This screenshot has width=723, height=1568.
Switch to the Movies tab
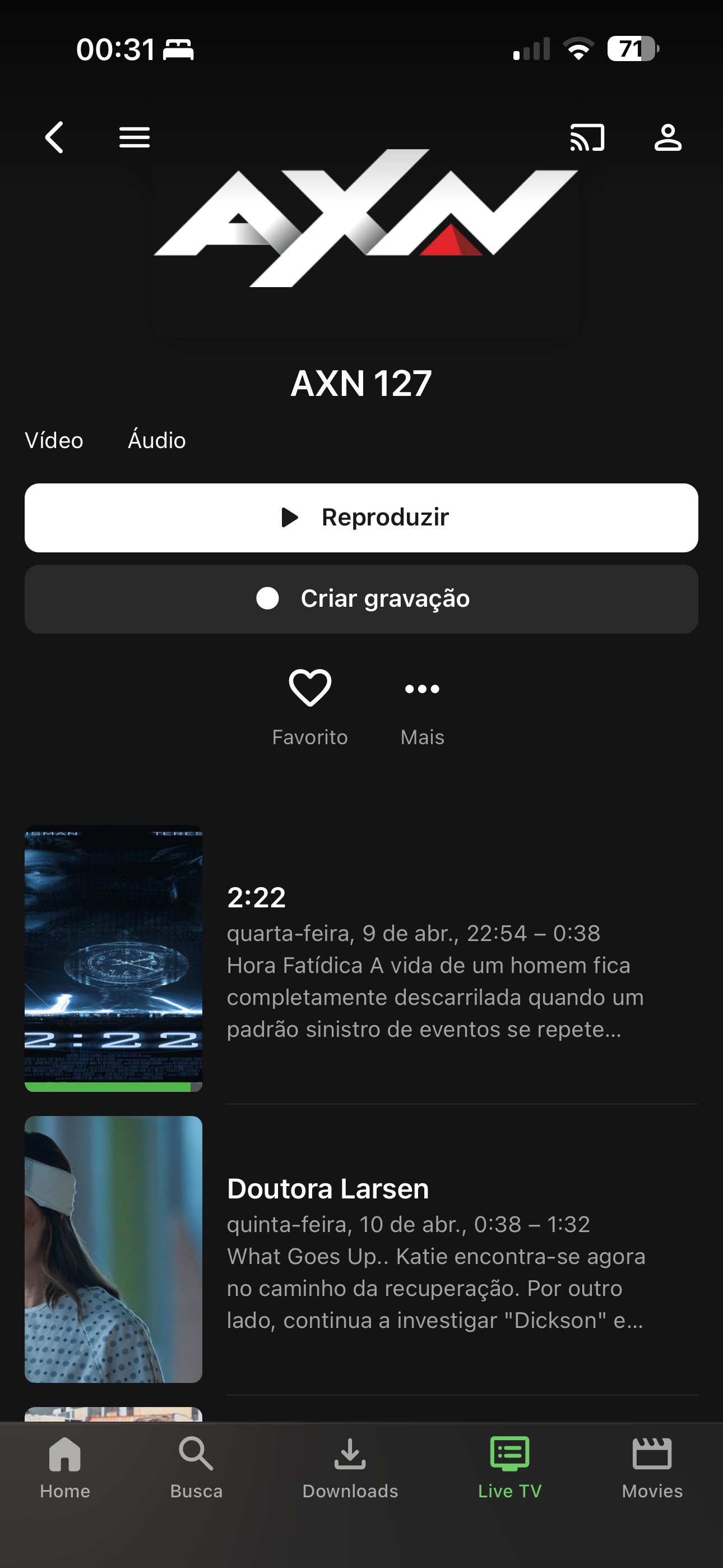652,1468
